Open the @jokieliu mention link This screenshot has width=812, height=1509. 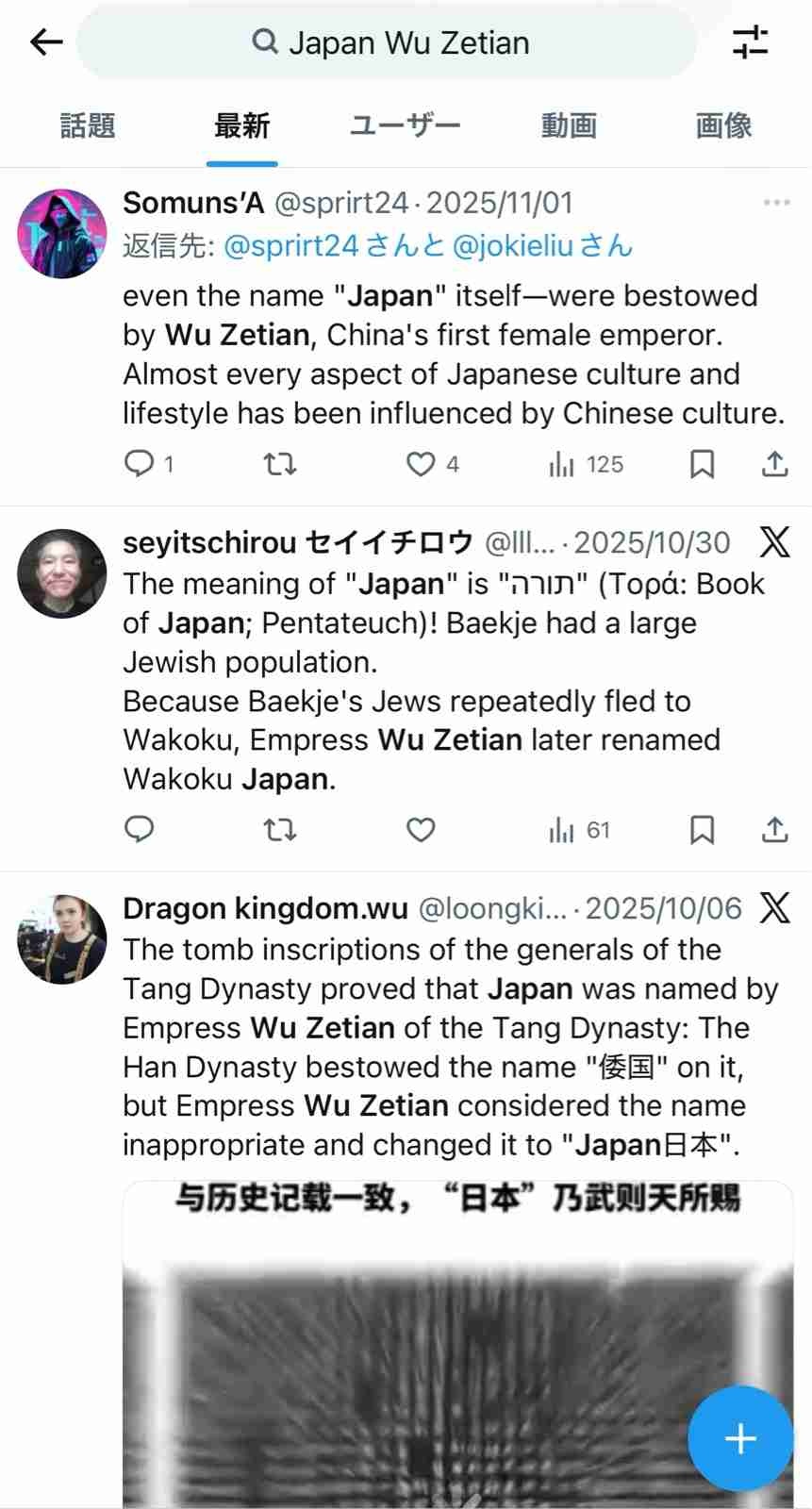(x=512, y=246)
